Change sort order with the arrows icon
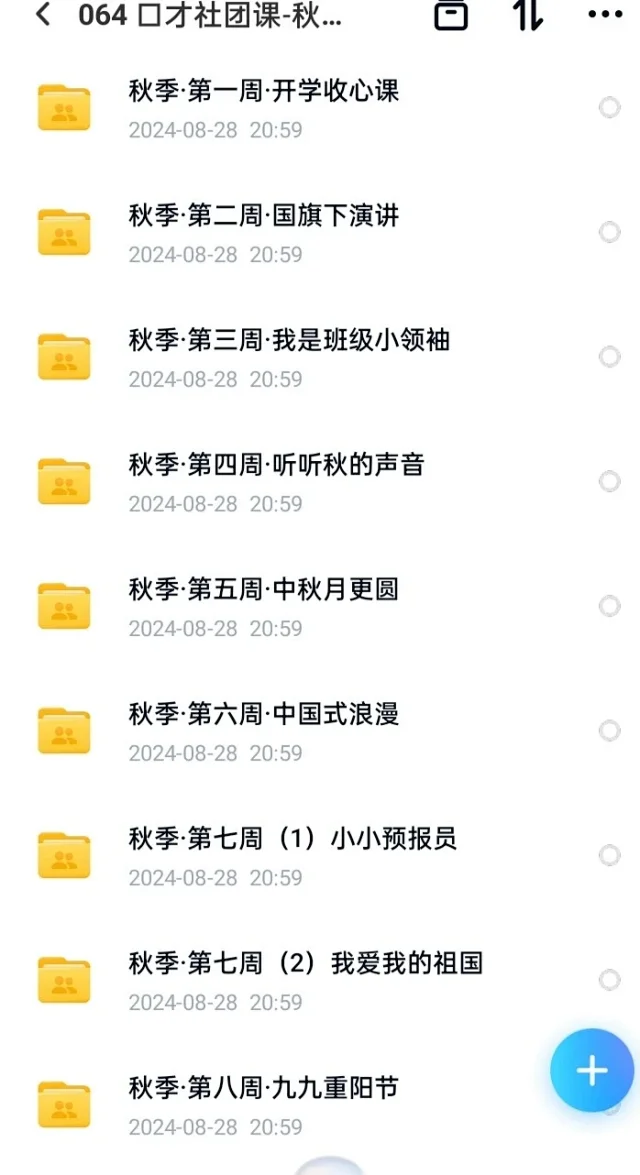Screen dimensions: 640x1175 click(x=528, y=13)
